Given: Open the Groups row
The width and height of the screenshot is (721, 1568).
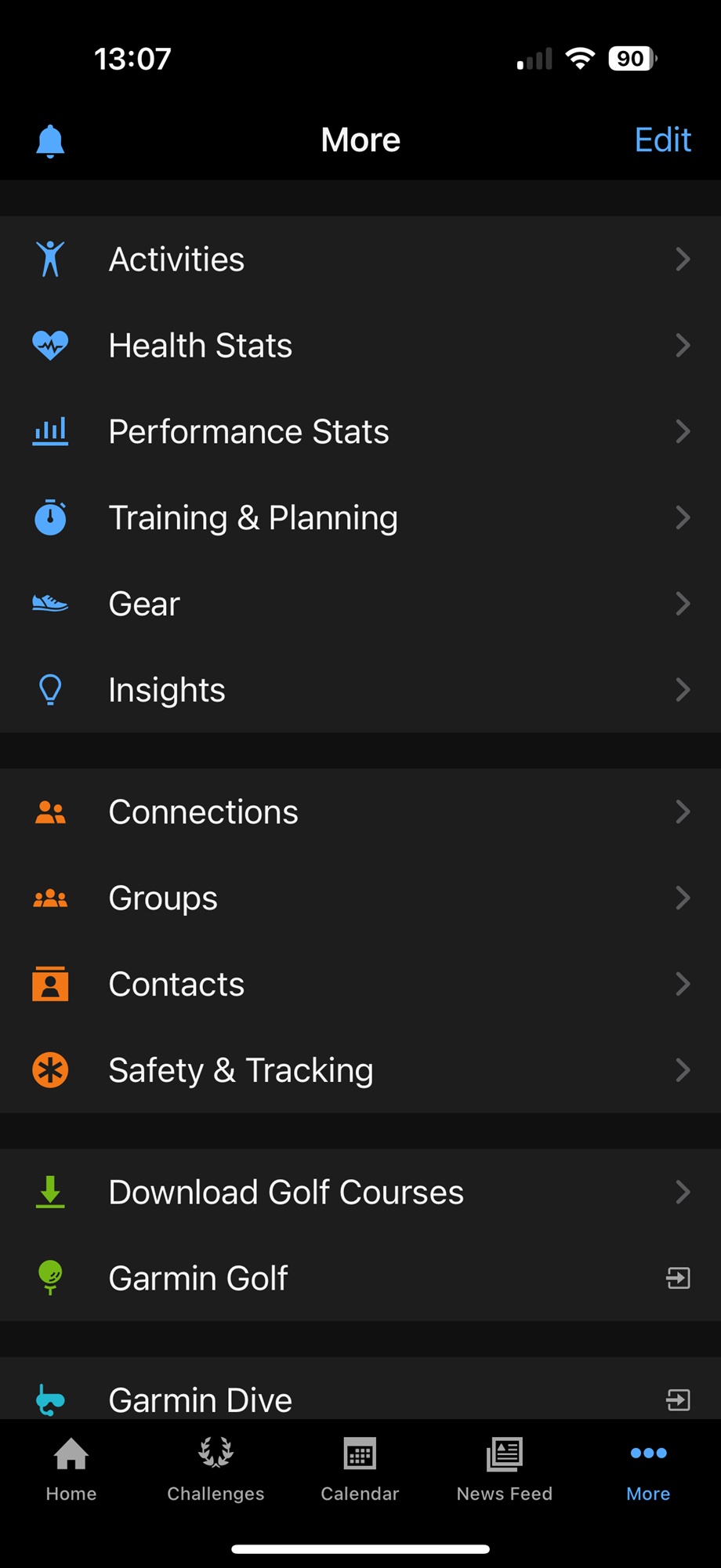Looking at the screenshot, I should click(360, 898).
